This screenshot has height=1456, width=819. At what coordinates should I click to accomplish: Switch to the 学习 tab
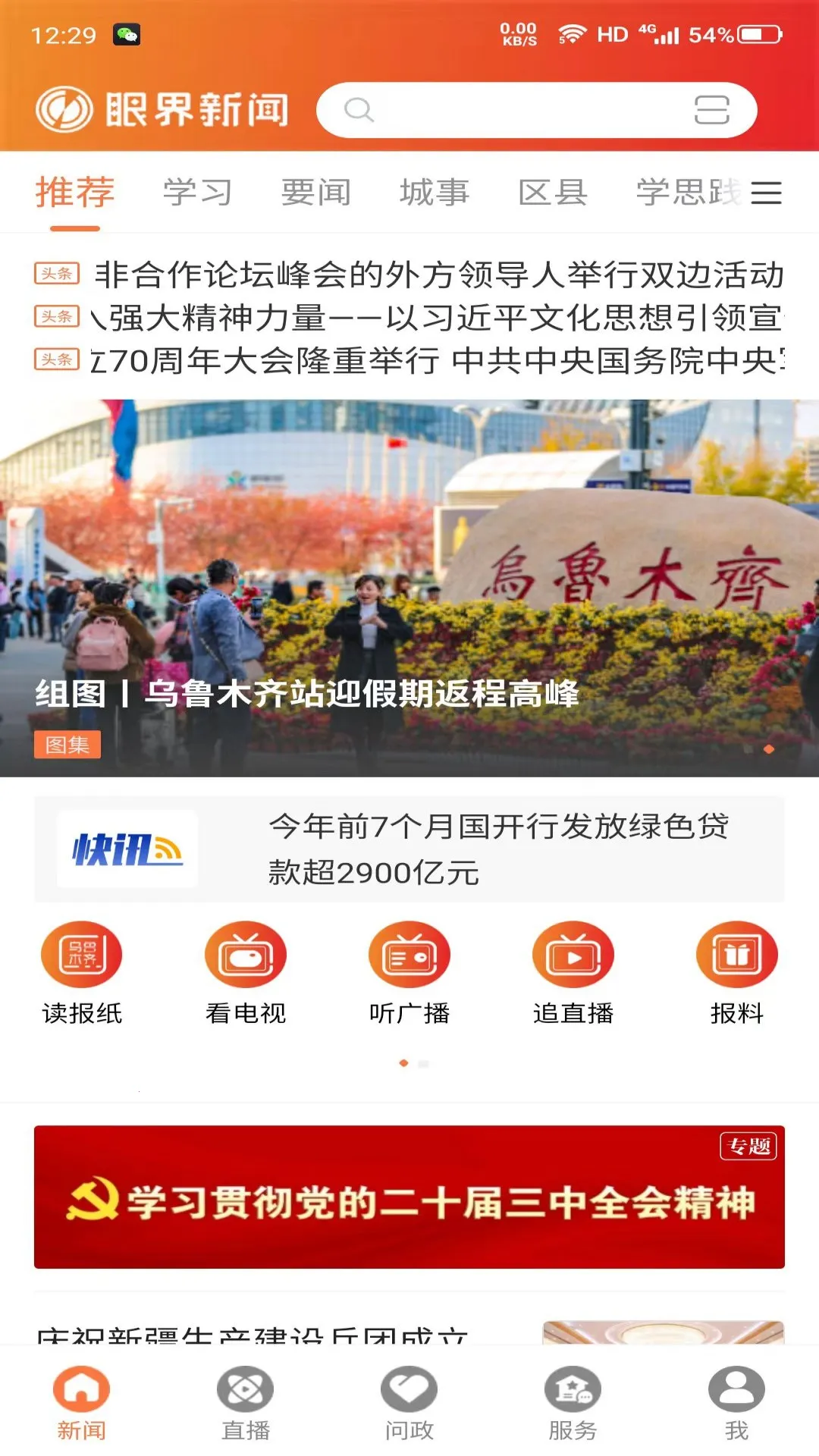tap(197, 193)
